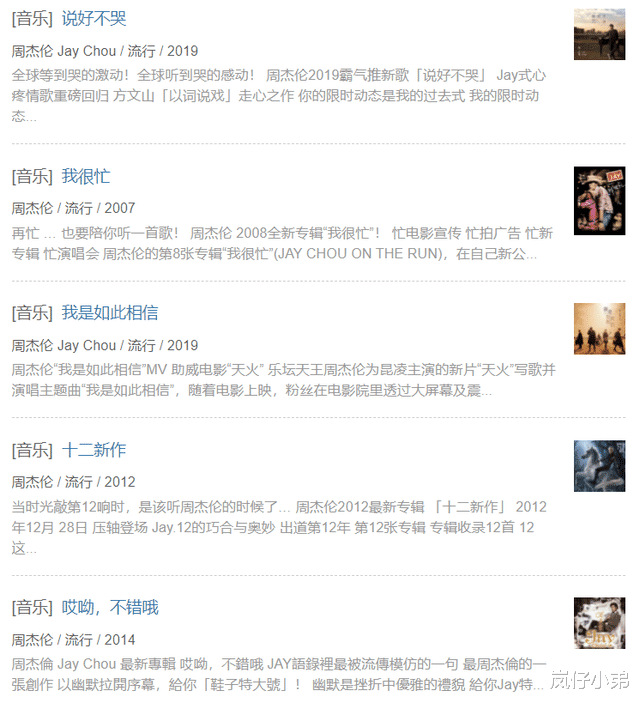This screenshot has height=703, width=640.
Task: Open the 十二新作 album link
Action: (x=94, y=450)
